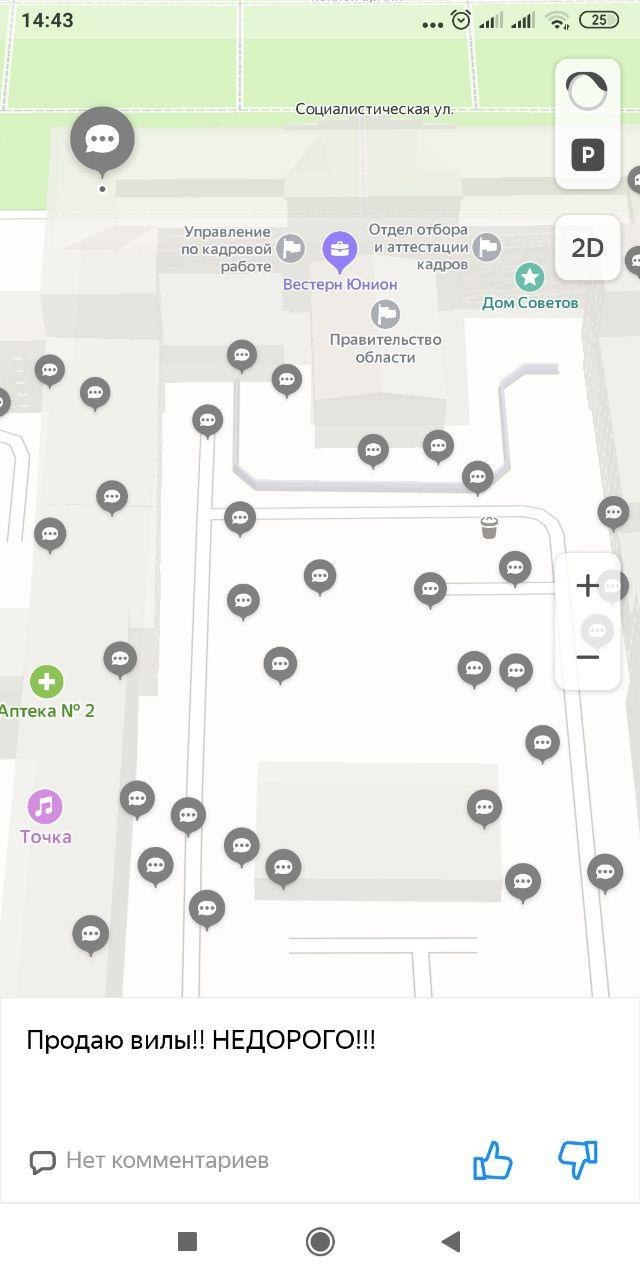Image resolution: width=640 pixels, height=1280 pixels.
Task: Select the Дом Советов place marker
Action: (529, 277)
